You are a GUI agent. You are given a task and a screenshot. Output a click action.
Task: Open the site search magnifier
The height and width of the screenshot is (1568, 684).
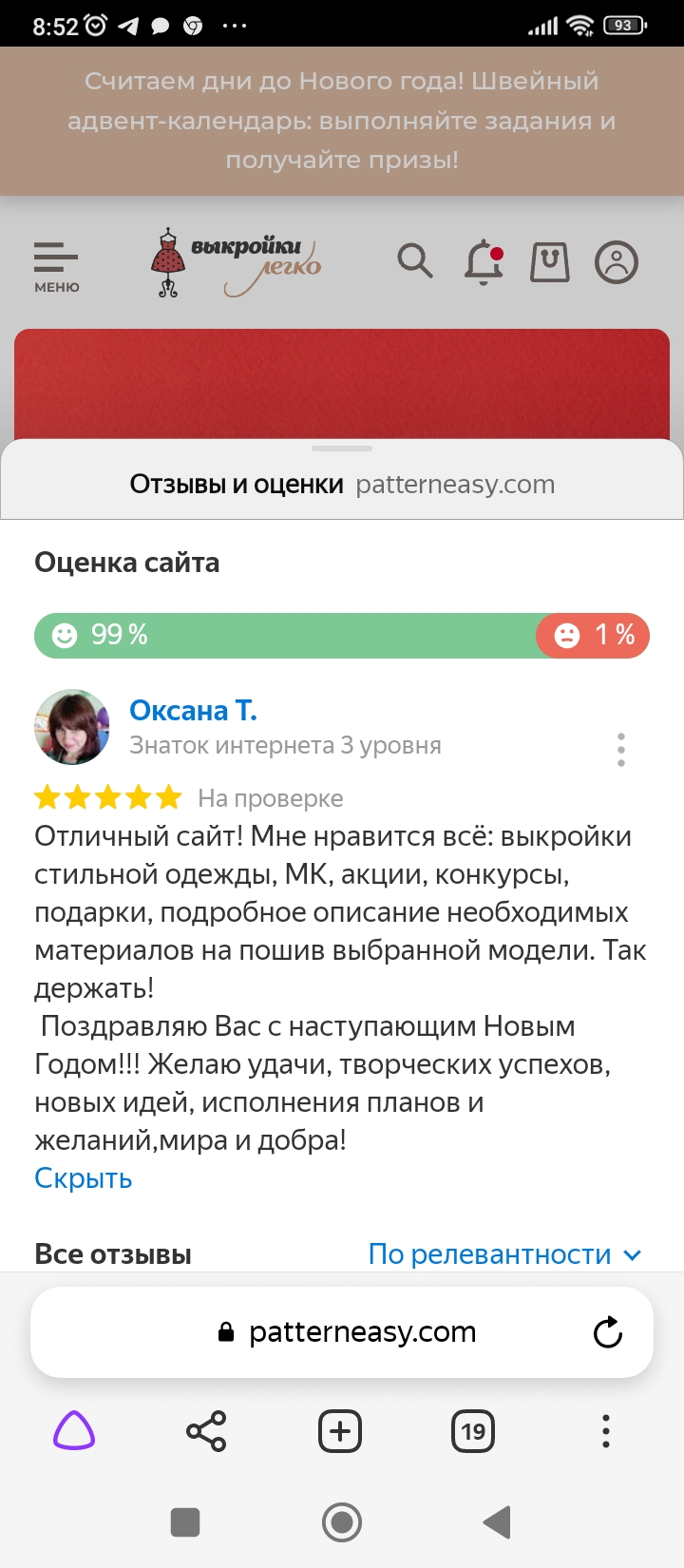tap(414, 260)
